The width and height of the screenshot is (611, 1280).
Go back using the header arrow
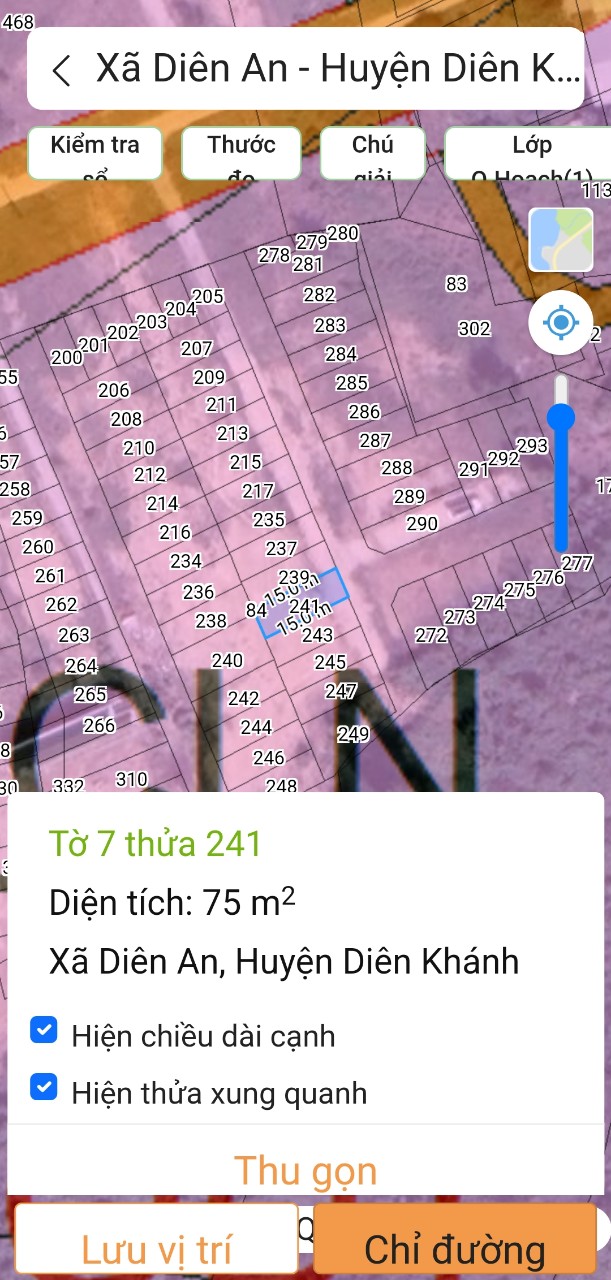pyautogui.click(x=62, y=70)
